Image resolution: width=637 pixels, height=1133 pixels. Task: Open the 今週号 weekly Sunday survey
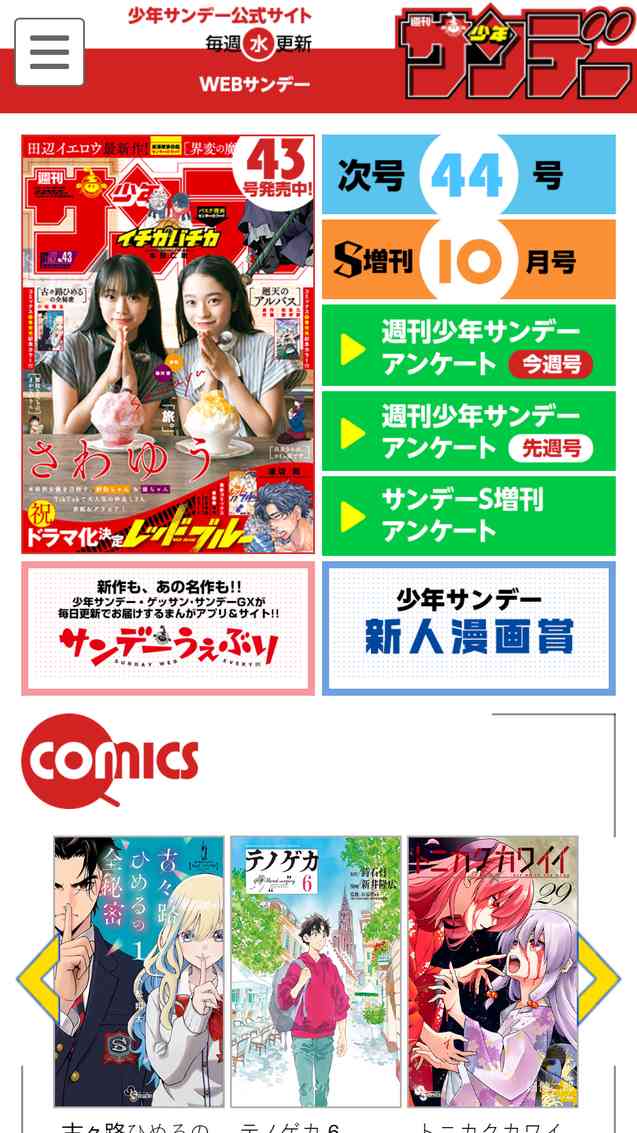pos(468,346)
